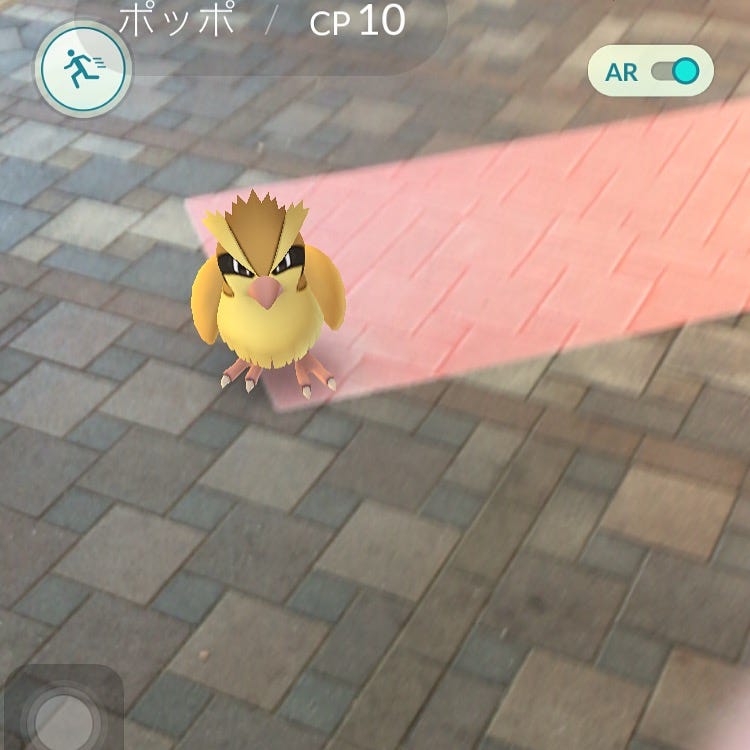Run away from the Pokémon encounter
The image size is (750, 750).
point(83,68)
